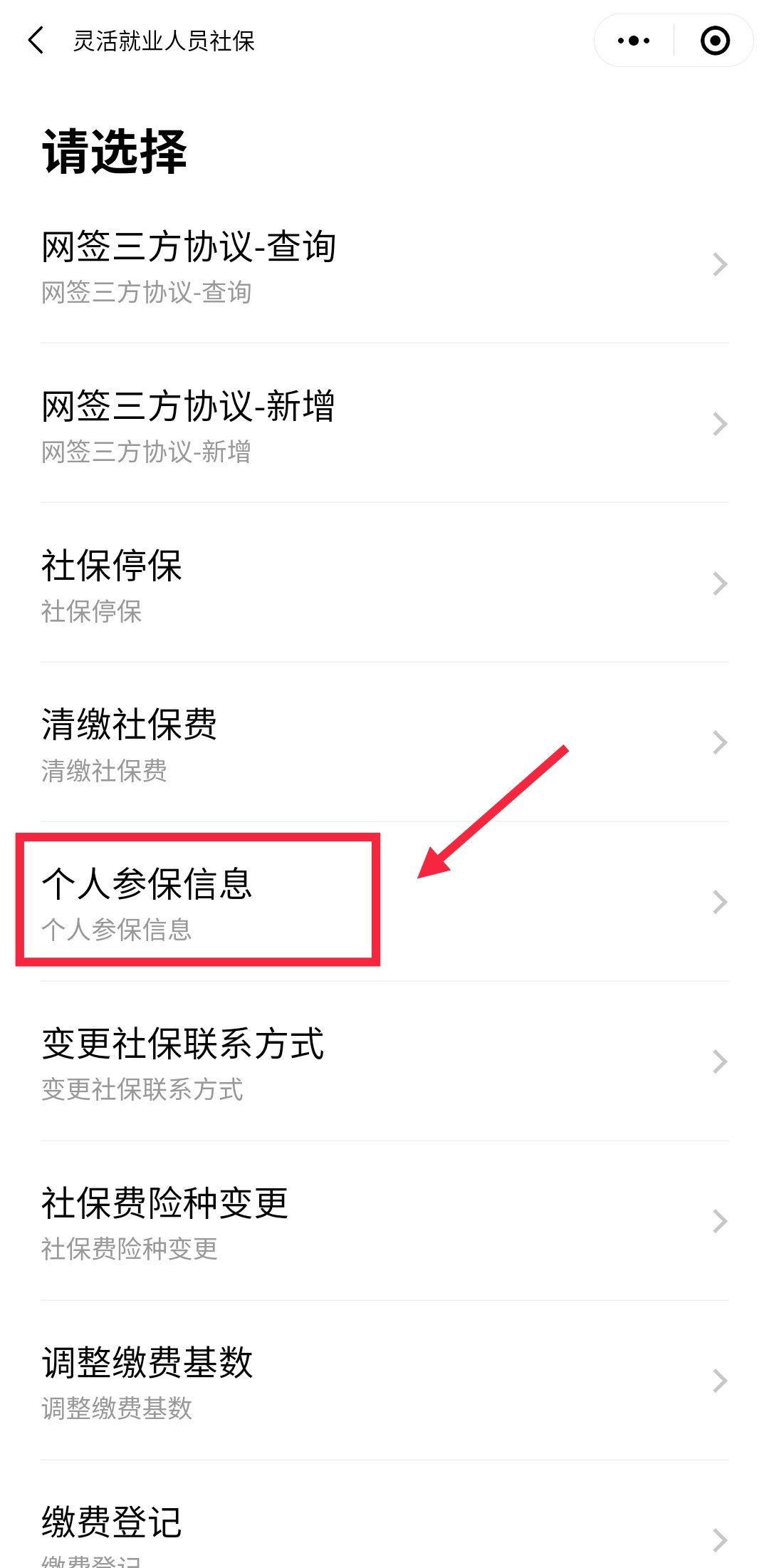Open 网签三方协议-查询
The width and height of the screenshot is (769, 1568).
[x=384, y=265]
